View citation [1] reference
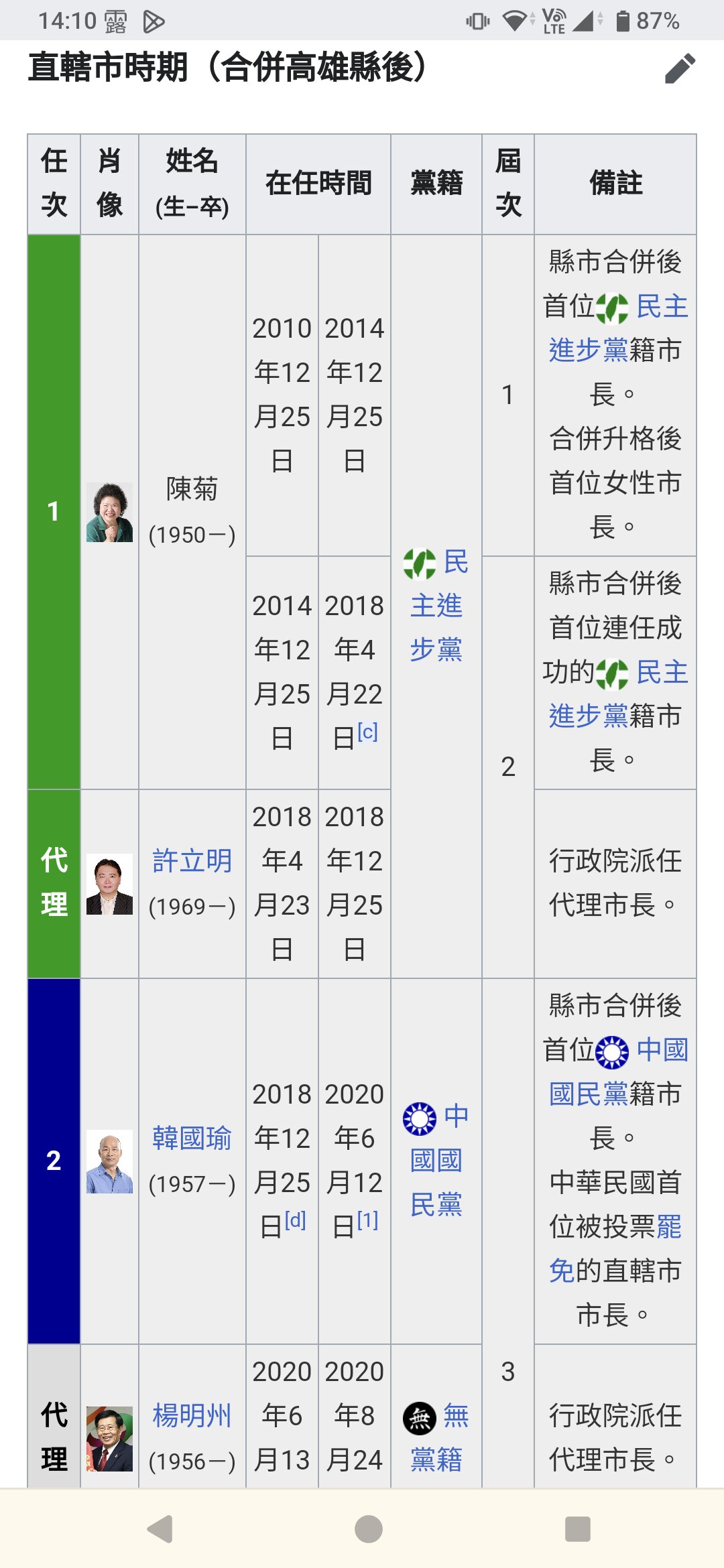The image size is (724, 1568). pyautogui.click(x=367, y=1220)
